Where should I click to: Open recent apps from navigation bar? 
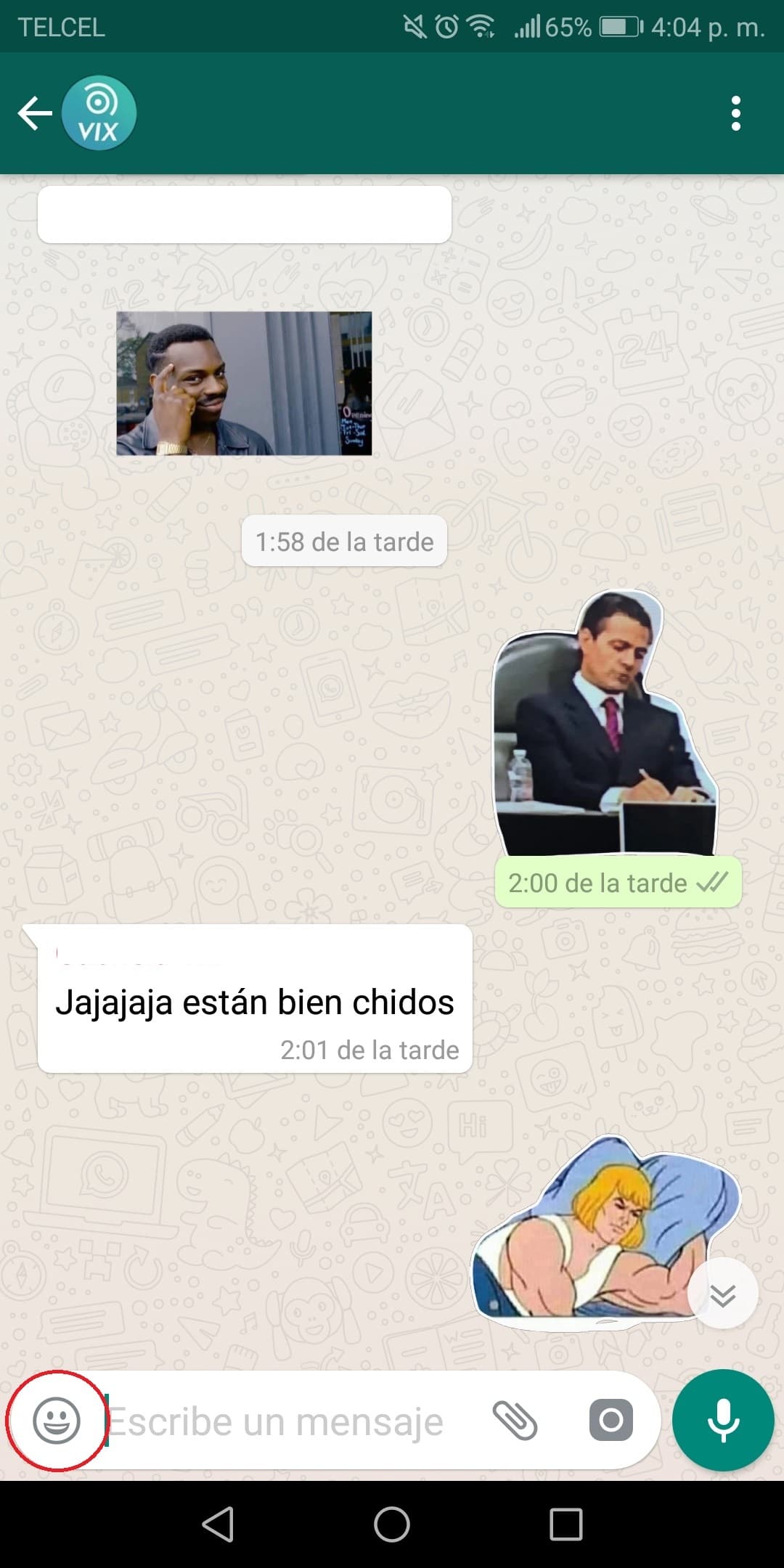[566, 1524]
